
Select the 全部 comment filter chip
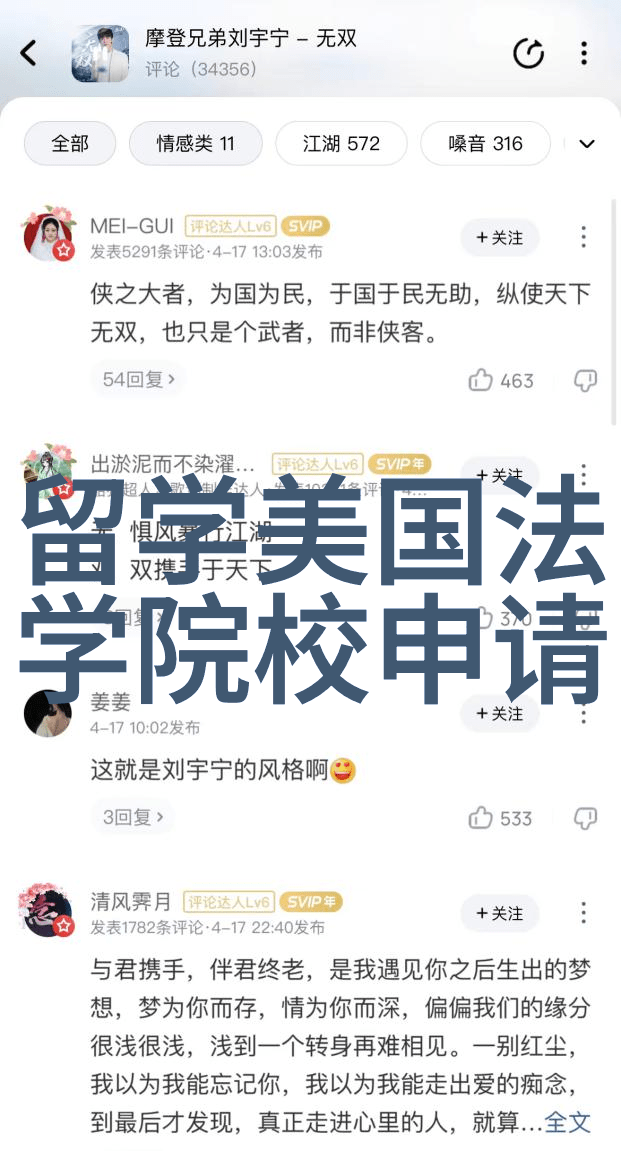70,143
